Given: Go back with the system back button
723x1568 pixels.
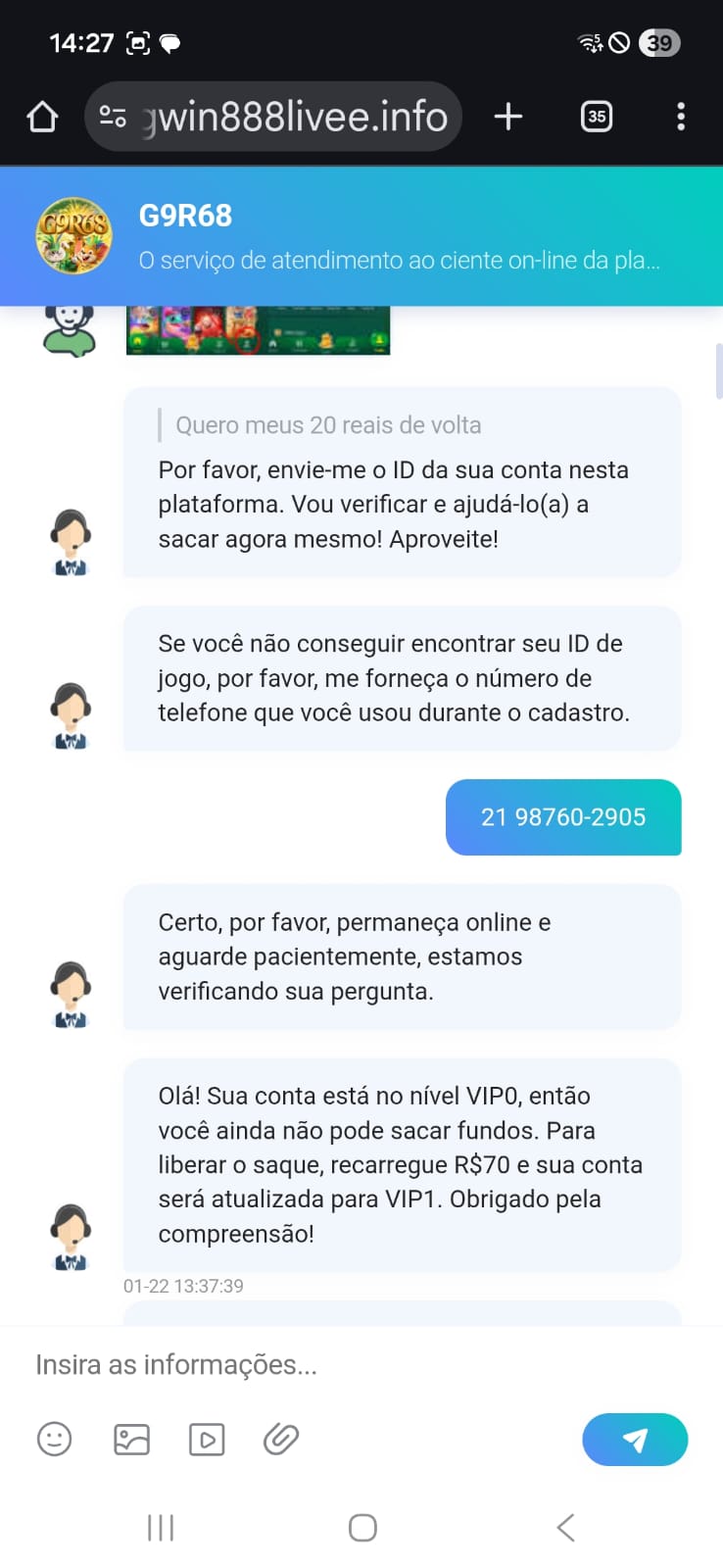Looking at the screenshot, I should [565, 1527].
